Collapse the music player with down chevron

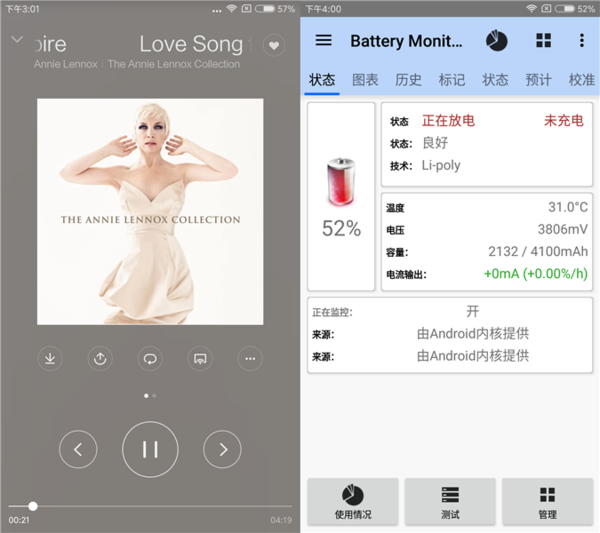[17, 40]
